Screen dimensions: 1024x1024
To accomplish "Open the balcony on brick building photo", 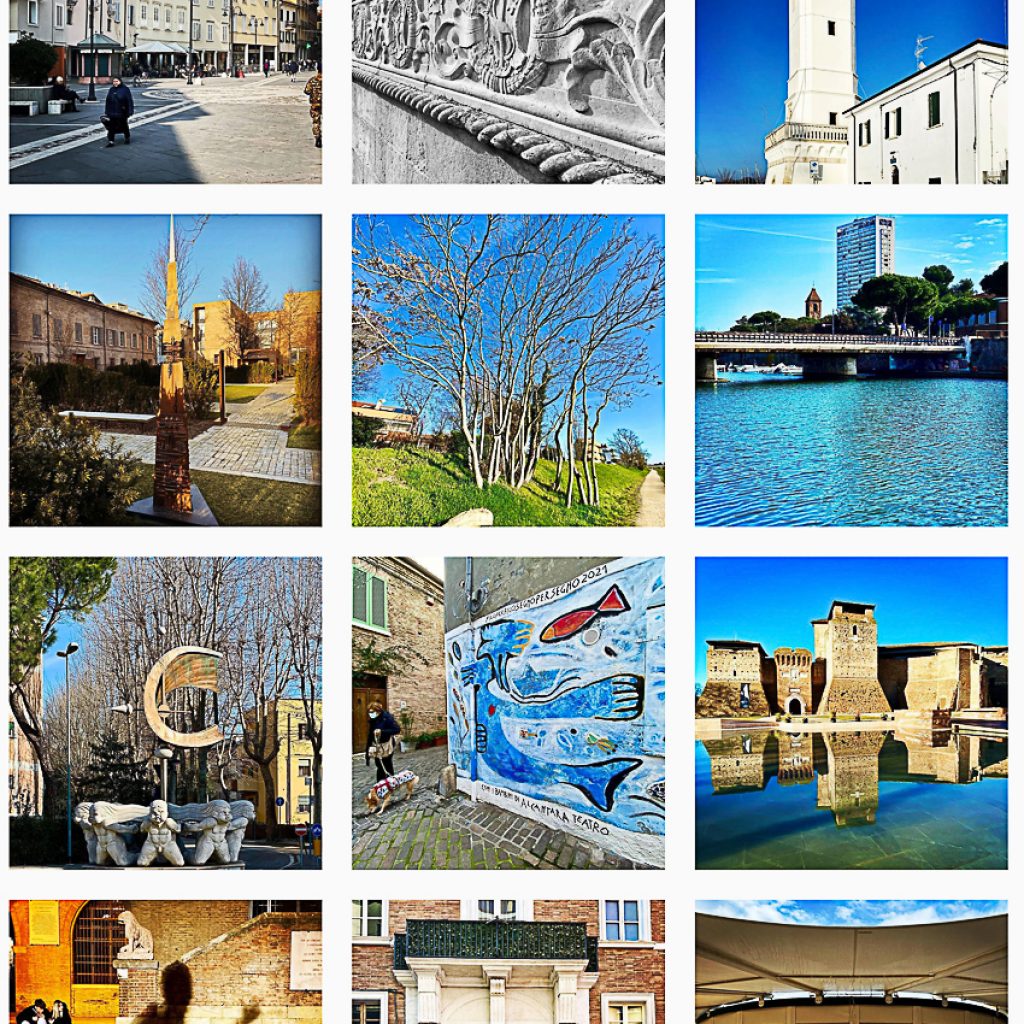I will [508, 961].
